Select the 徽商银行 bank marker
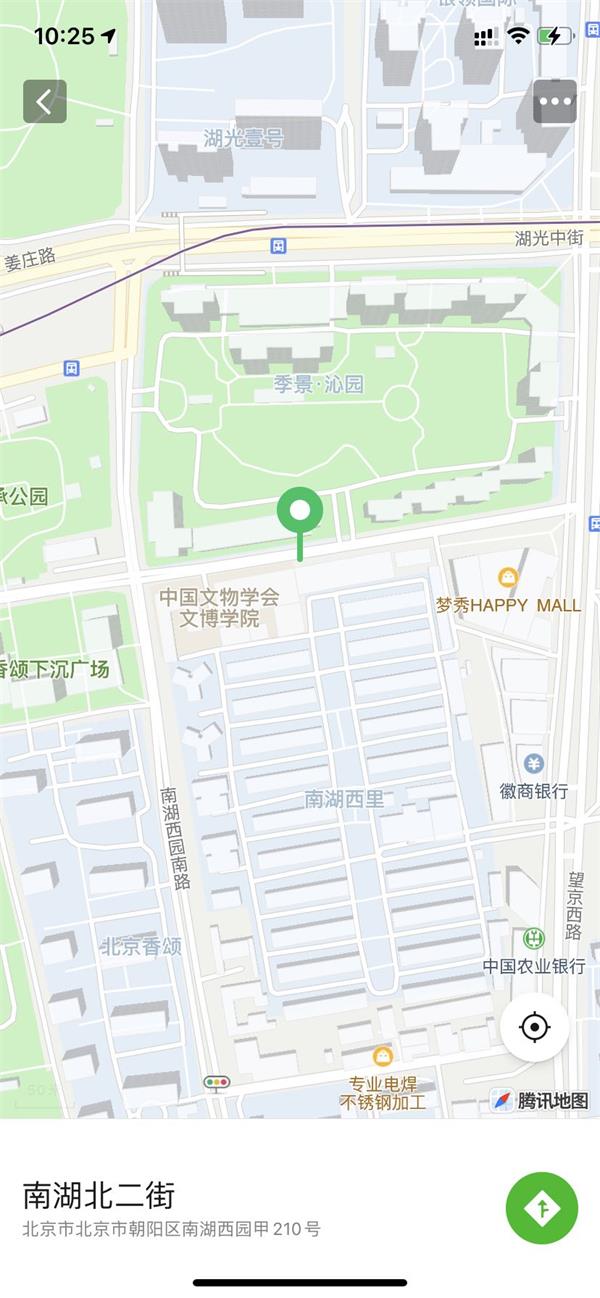600x1298 pixels. tap(535, 764)
